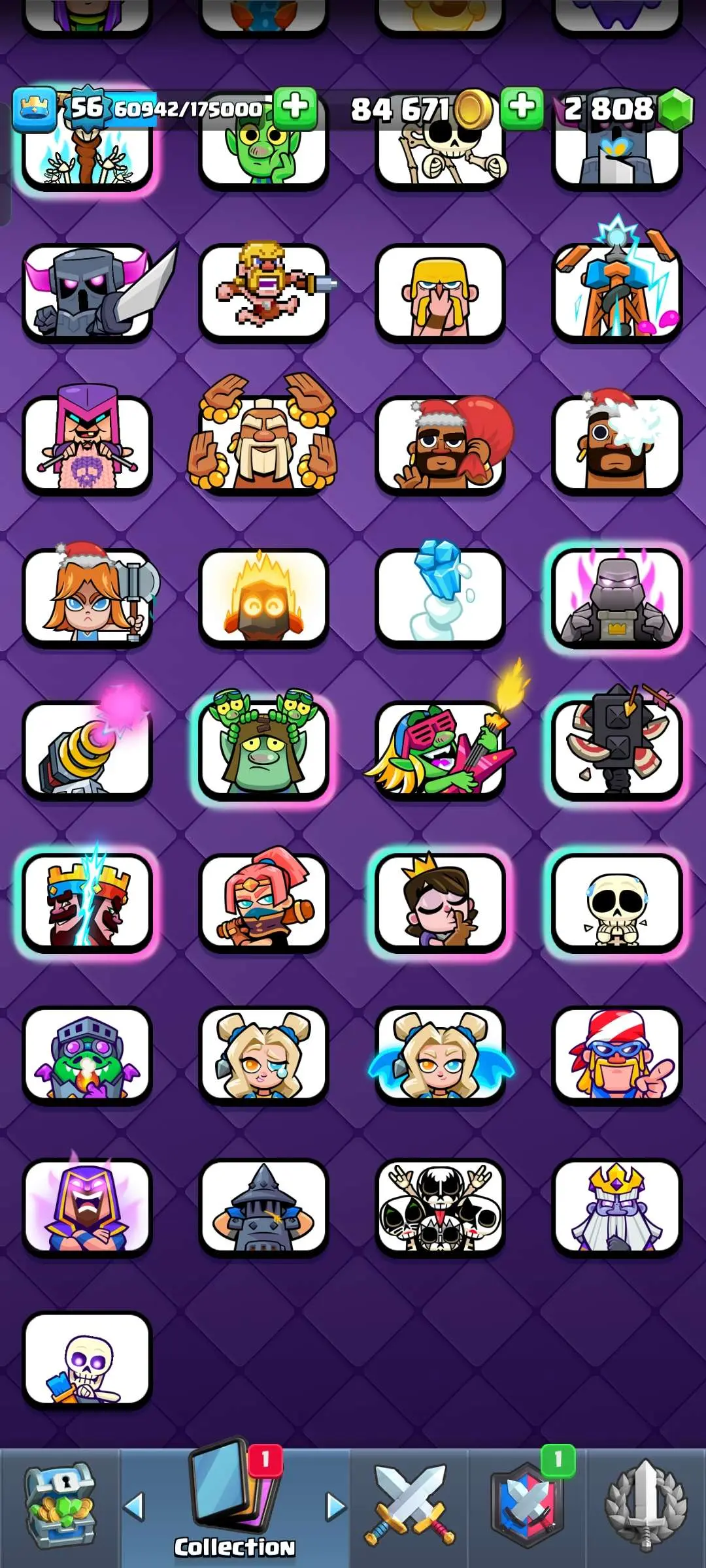Screen dimensions: 706x1568
Task: Open the Shop chest tab
Action: click(x=59, y=1507)
